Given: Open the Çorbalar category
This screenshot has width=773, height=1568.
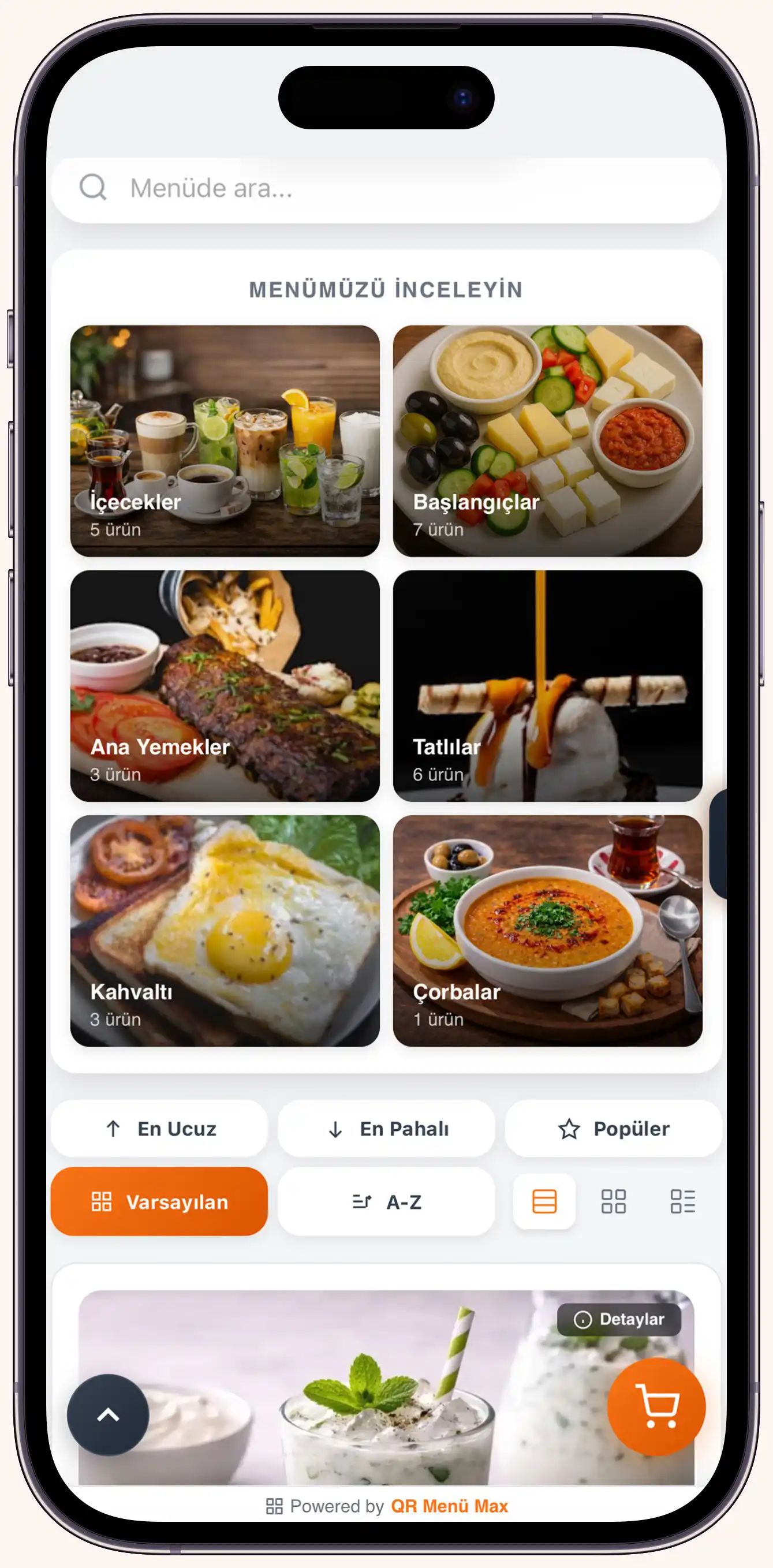Looking at the screenshot, I should tap(547, 931).
